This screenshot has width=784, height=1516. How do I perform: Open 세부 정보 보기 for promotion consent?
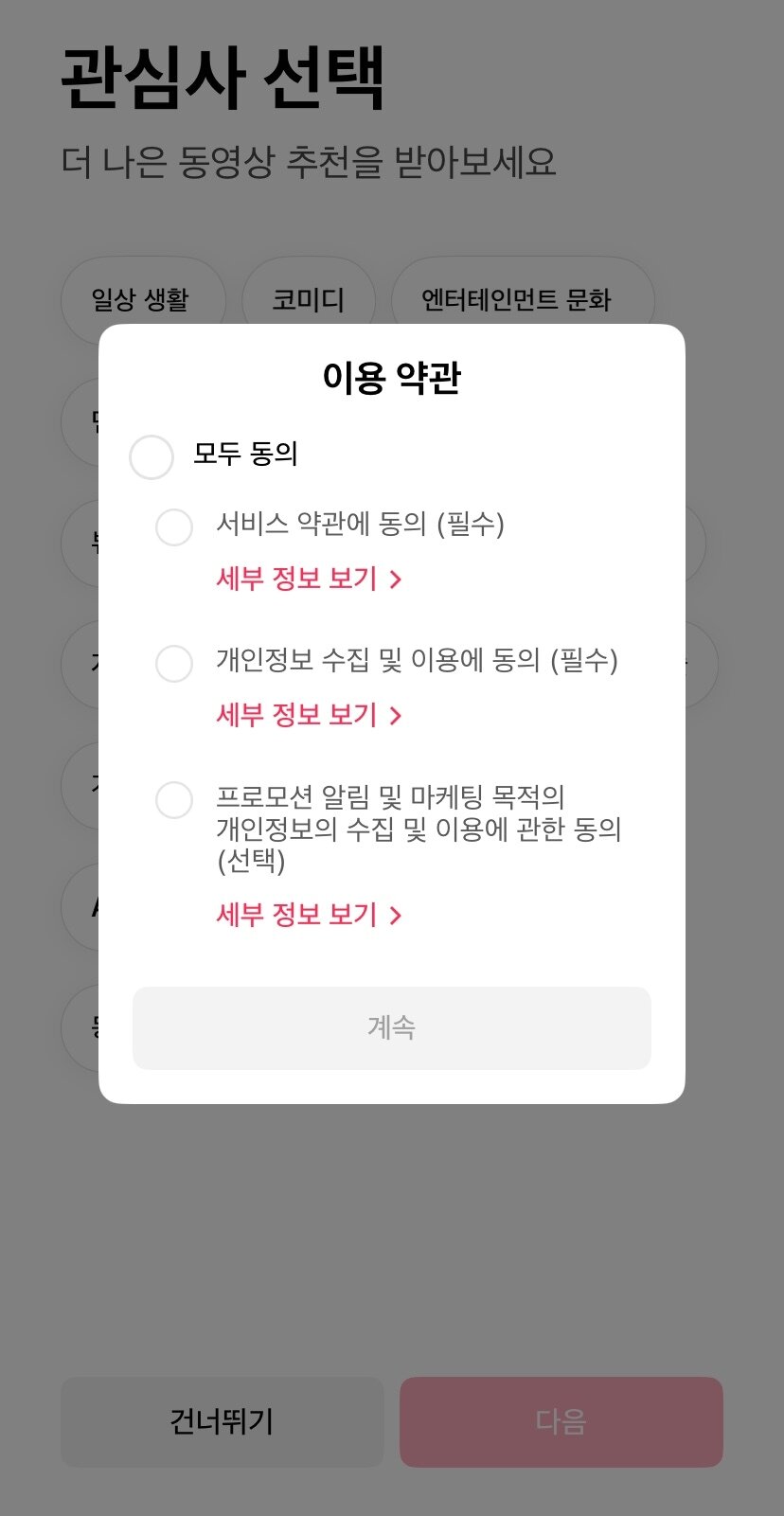(x=294, y=915)
